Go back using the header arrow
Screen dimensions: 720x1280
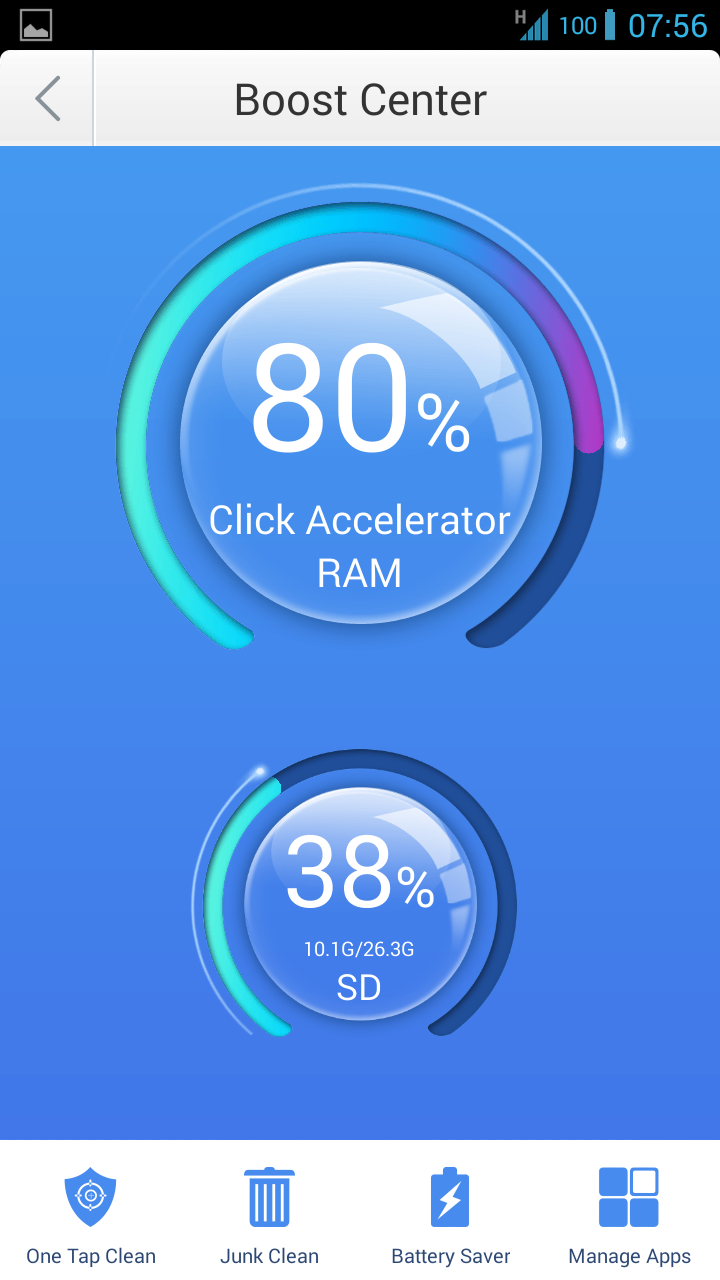(x=47, y=99)
